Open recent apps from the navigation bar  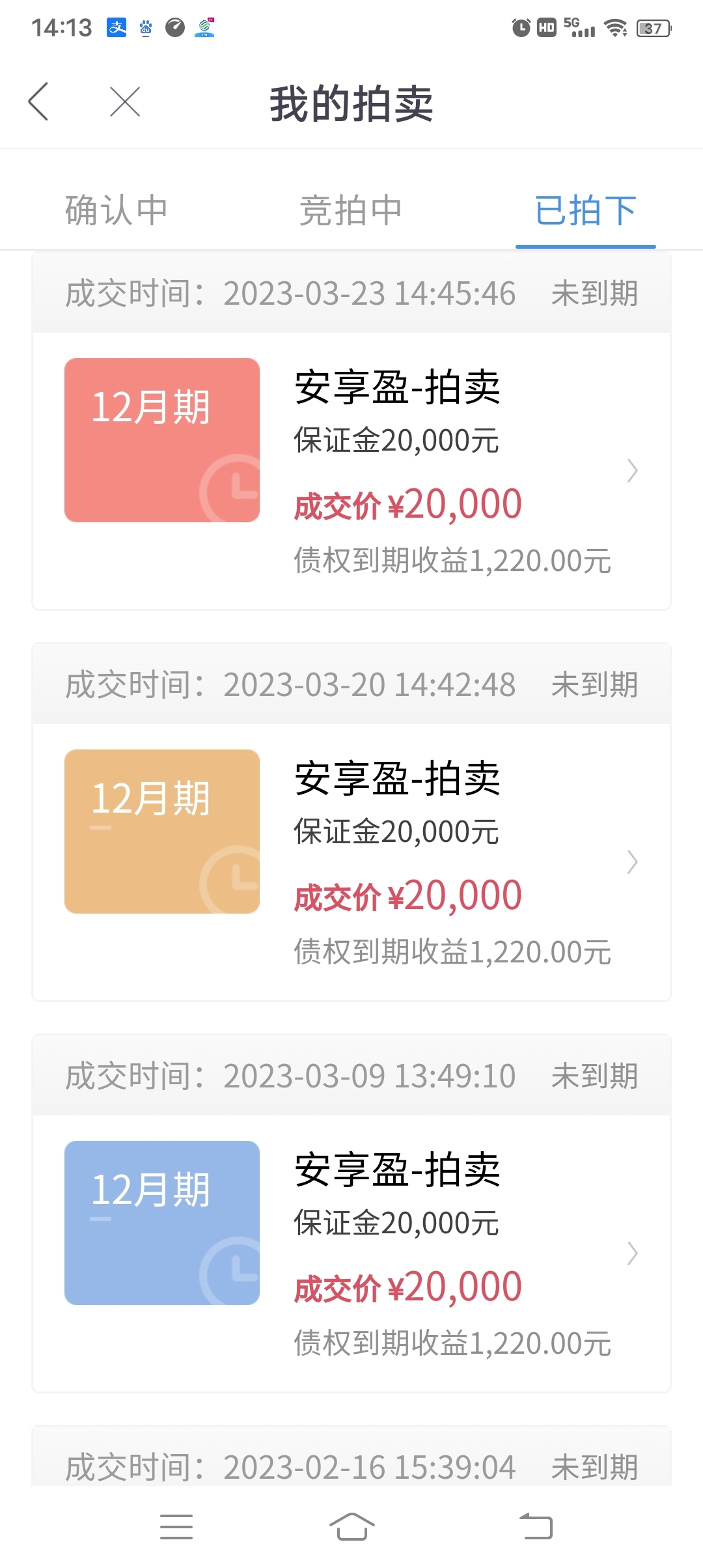(x=176, y=1526)
